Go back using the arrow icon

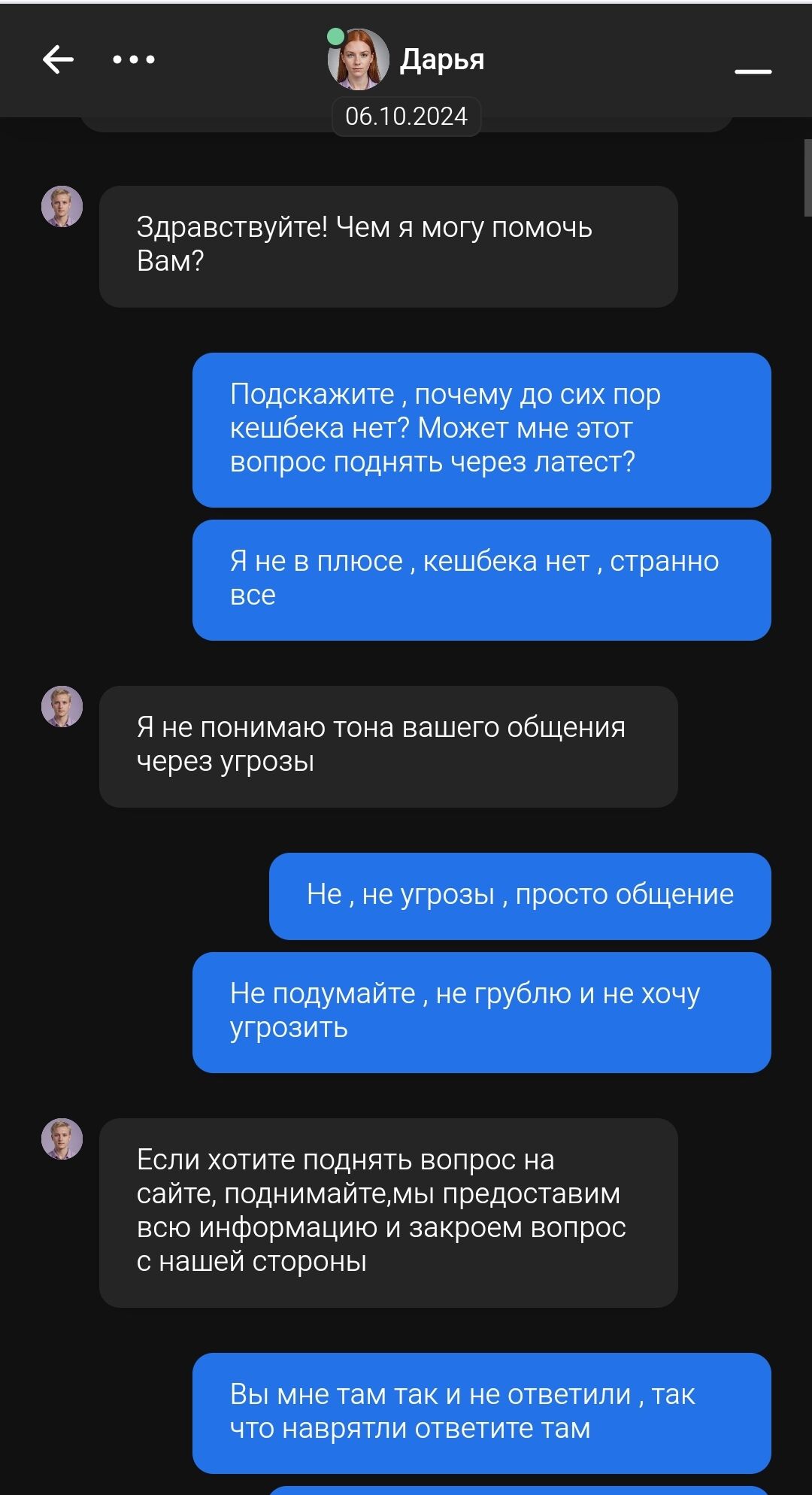point(58,59)
